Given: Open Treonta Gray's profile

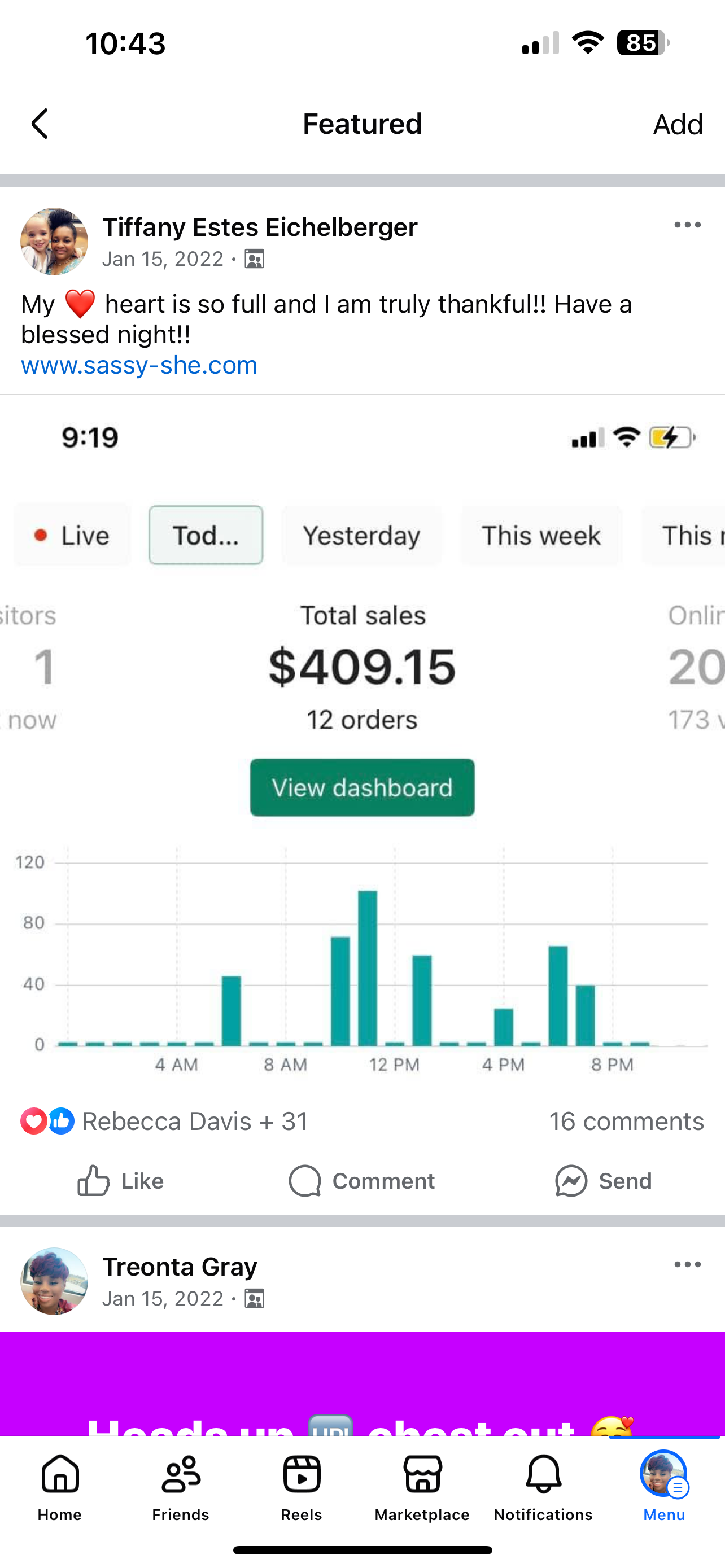Looking at the screenshot, I should click(x=180, y=1267).
